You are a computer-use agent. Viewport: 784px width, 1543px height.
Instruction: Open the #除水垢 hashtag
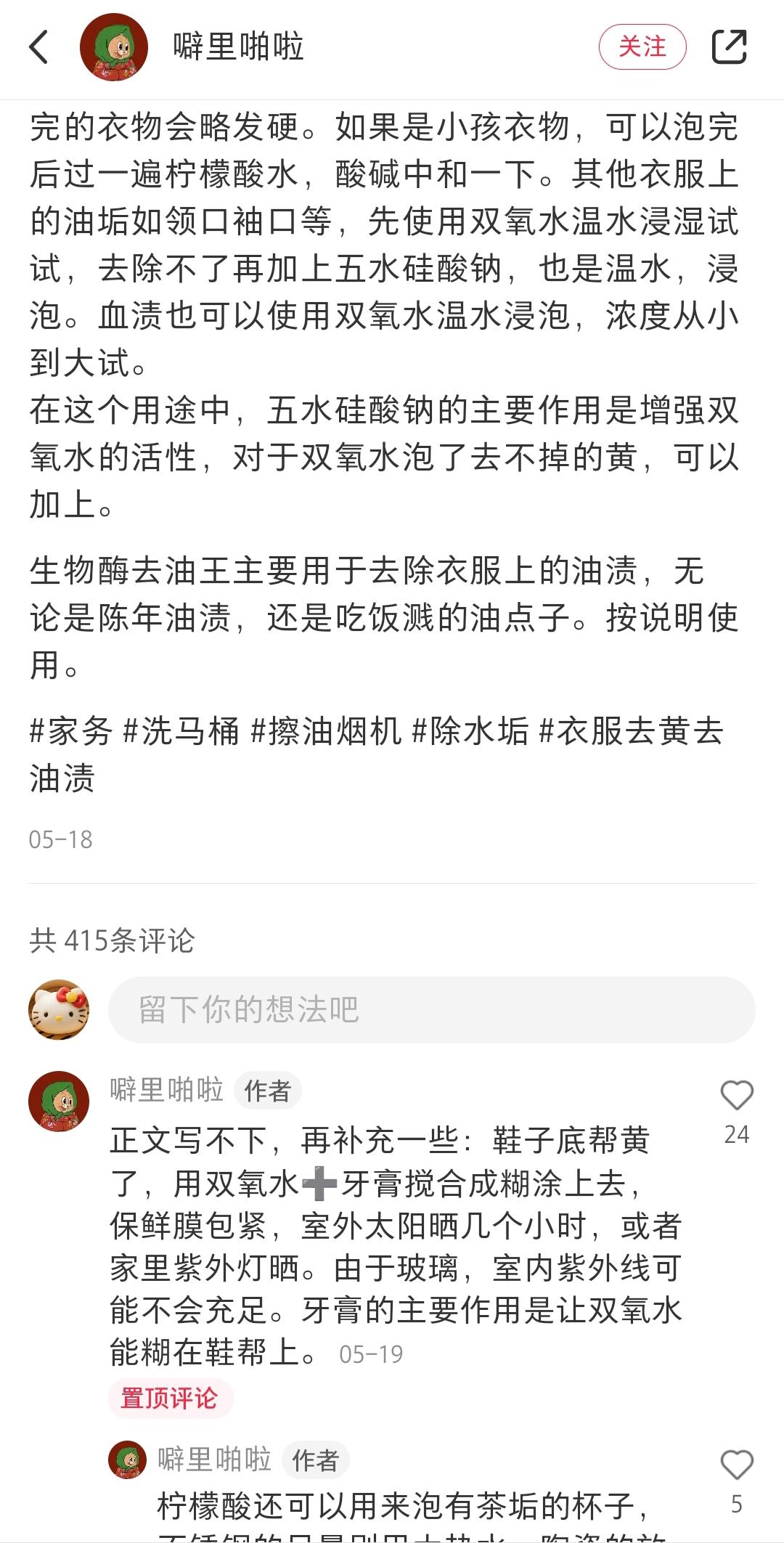point(470,730)
